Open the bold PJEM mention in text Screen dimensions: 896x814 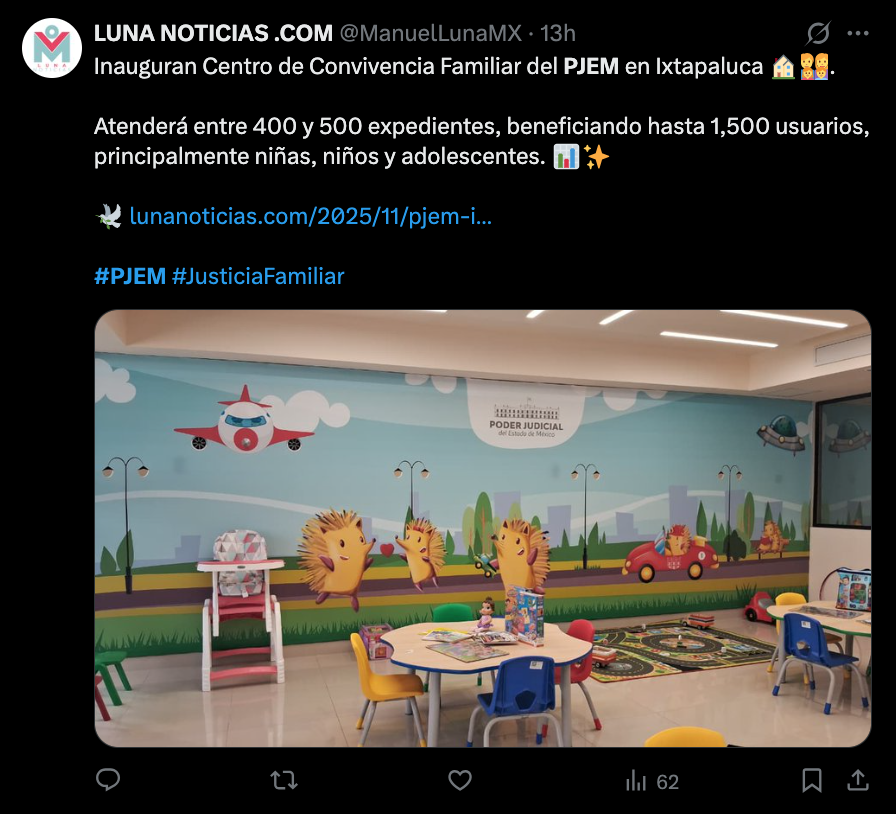[x=591, y=67]
